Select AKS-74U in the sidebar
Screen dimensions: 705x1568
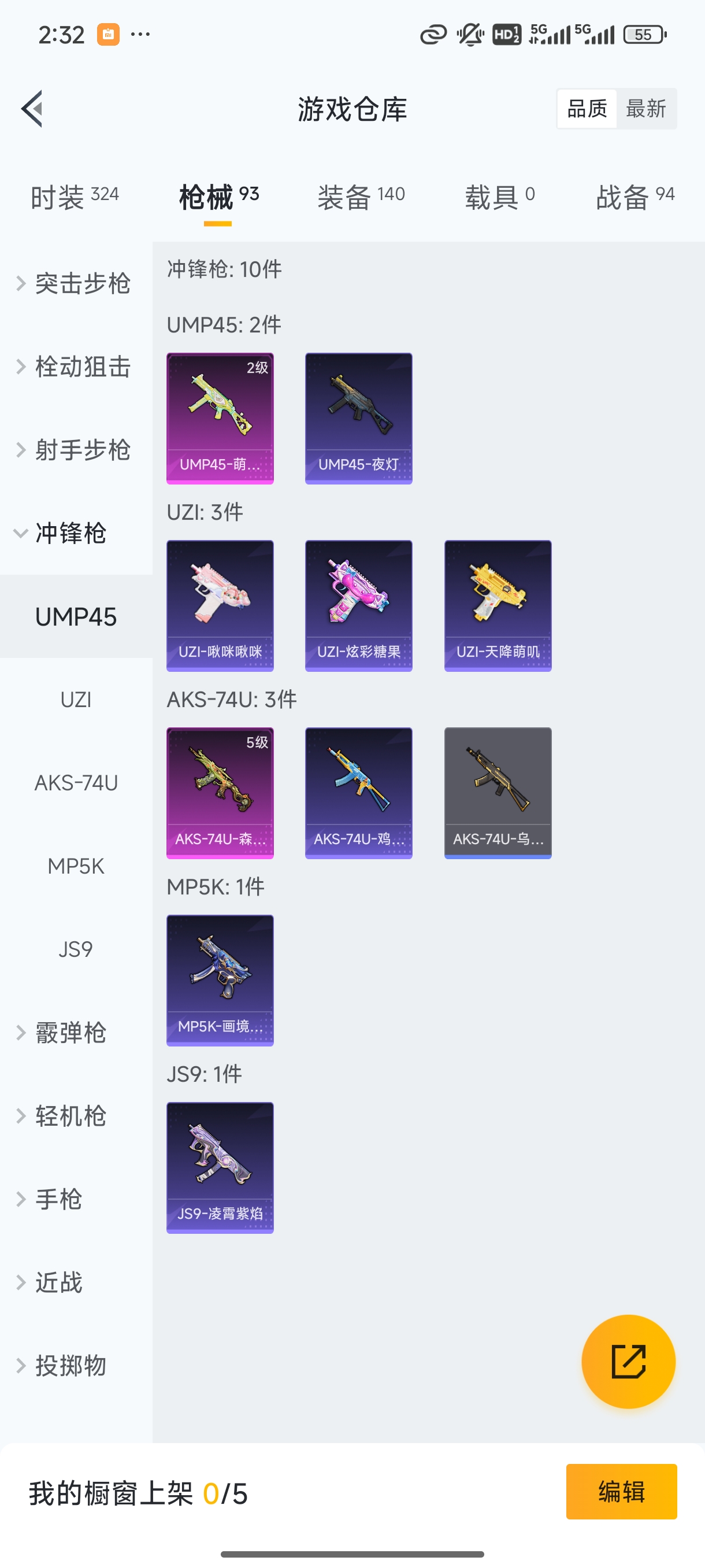pyautogui.click(x=76, y=783)
